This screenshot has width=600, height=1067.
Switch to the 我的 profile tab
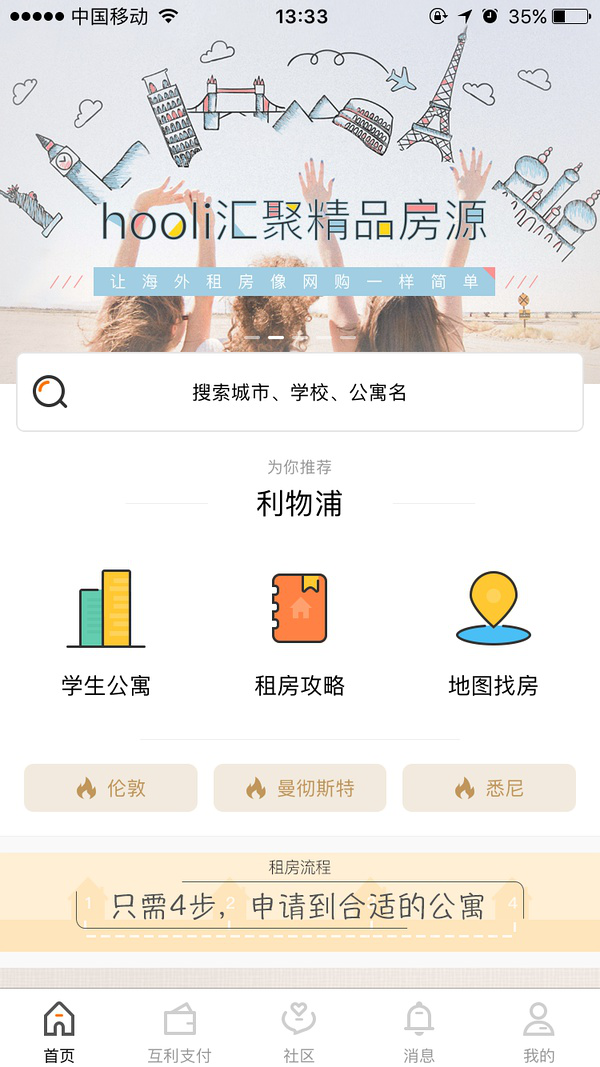(539, 1030)
